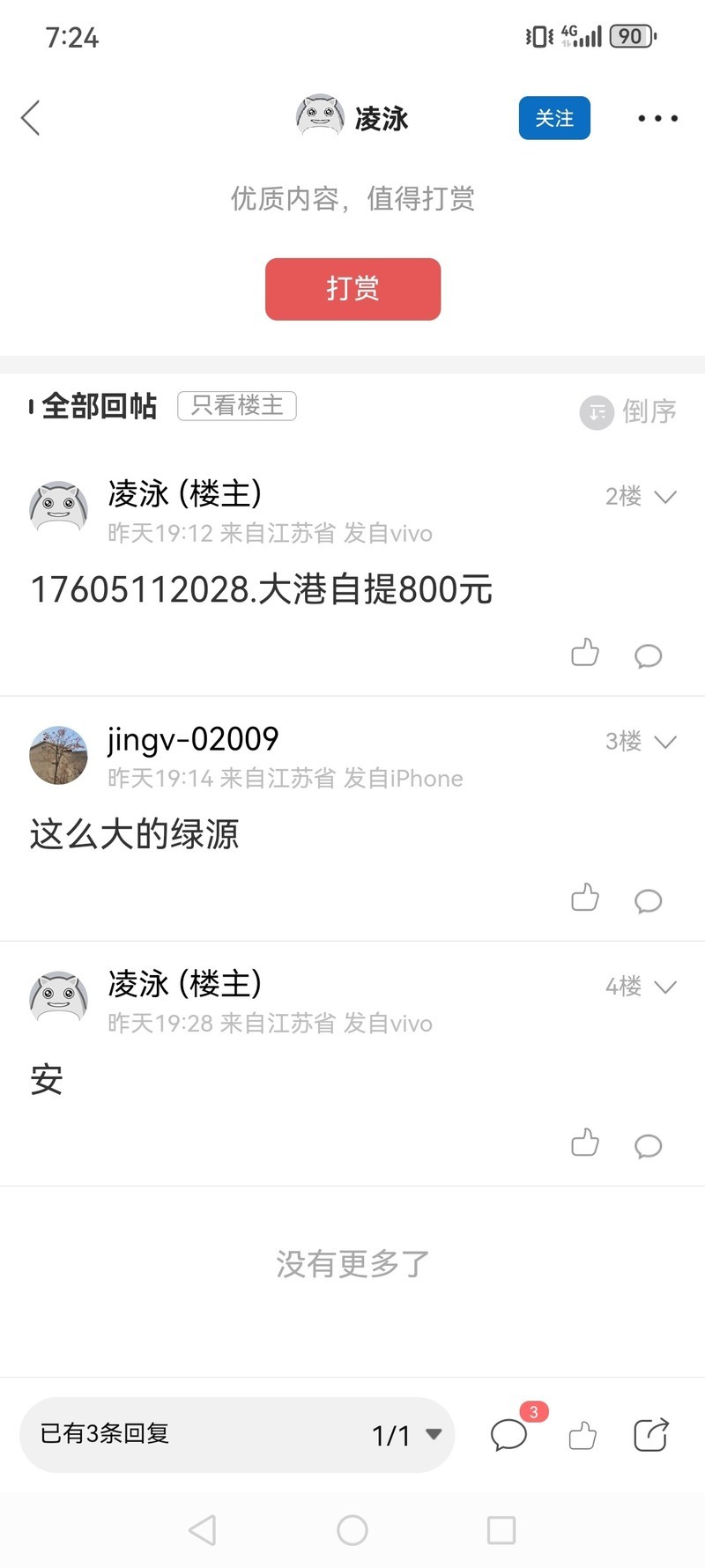Go back using the top-left arrow

point(31,118)
